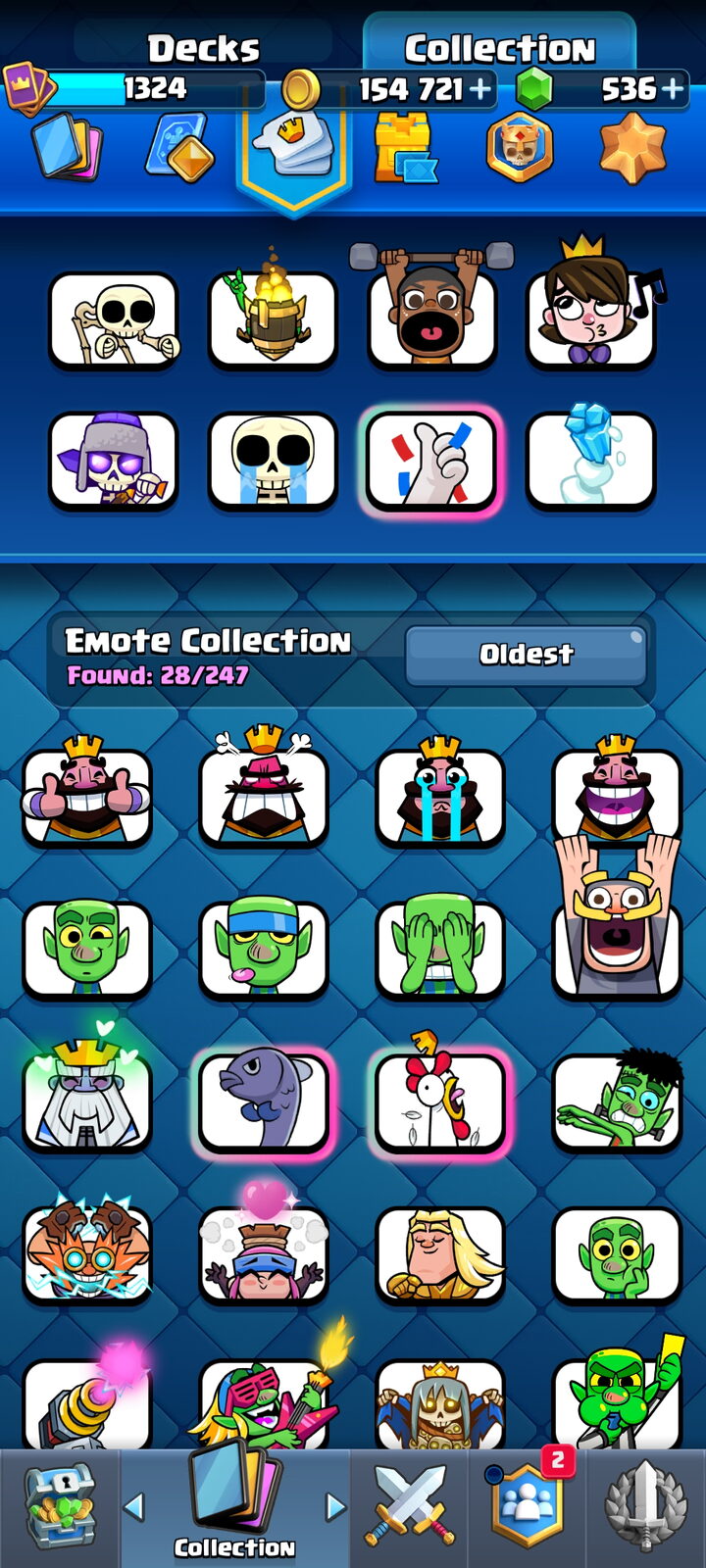Open the card upgrade boosts section
The height and width of the screenshot is (1568, 706).
[x=179, y=148]
